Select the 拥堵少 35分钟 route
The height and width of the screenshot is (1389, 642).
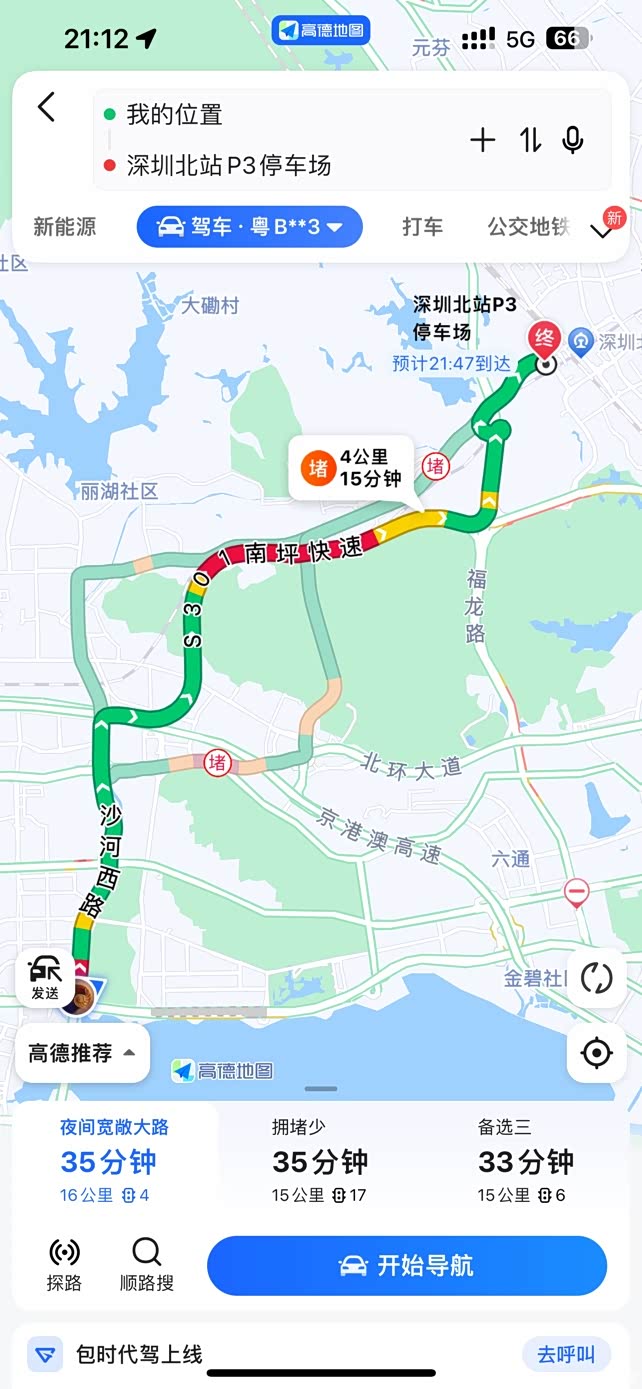[320, 1161]
